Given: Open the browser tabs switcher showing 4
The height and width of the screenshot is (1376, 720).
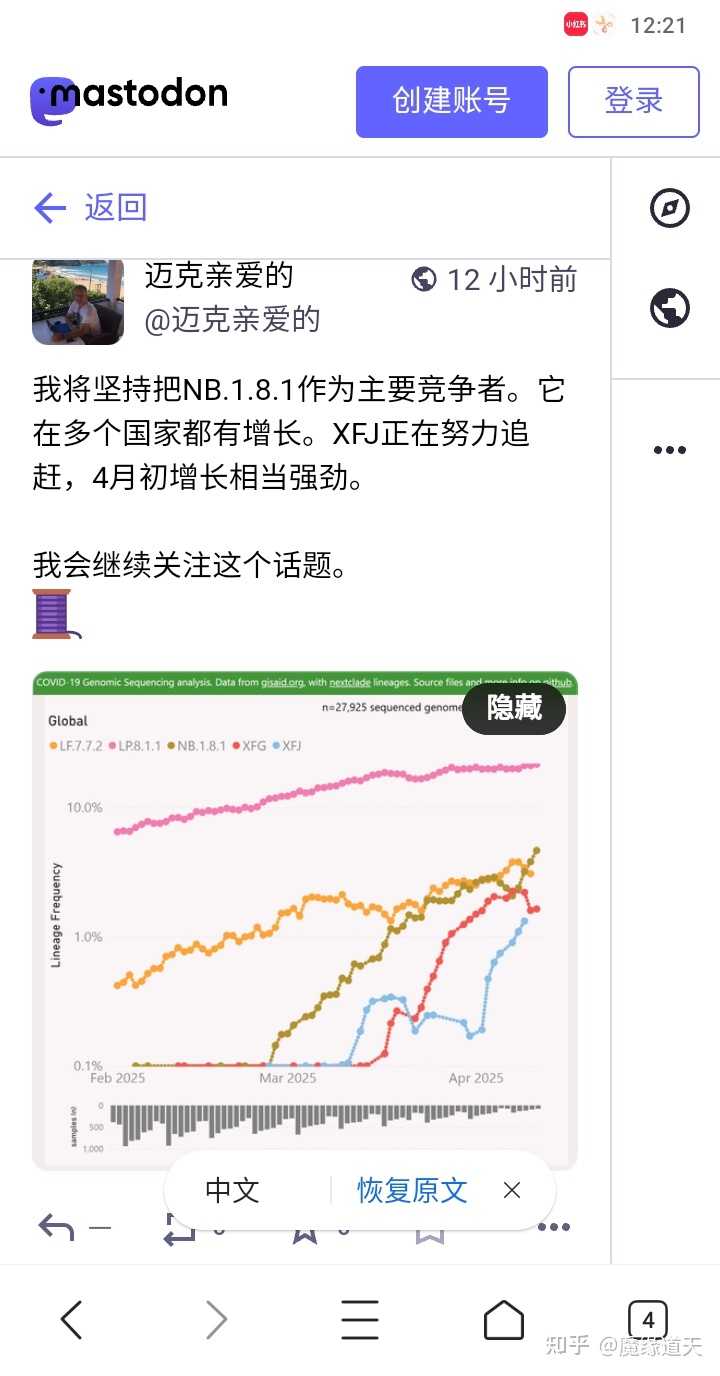Looking at the screenshot, I should click(647, 1320).
